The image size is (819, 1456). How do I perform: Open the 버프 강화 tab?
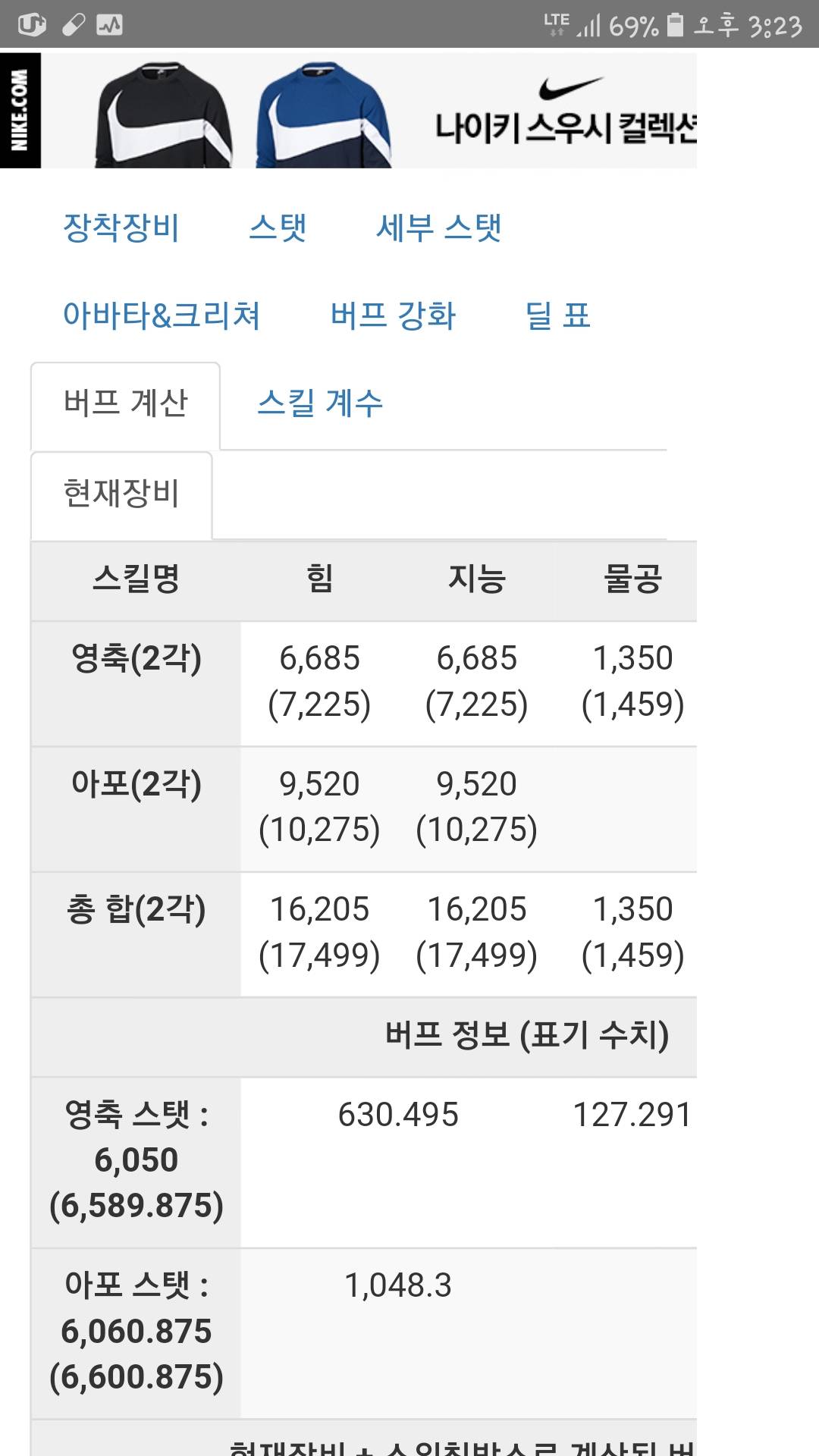pos(393,315)
